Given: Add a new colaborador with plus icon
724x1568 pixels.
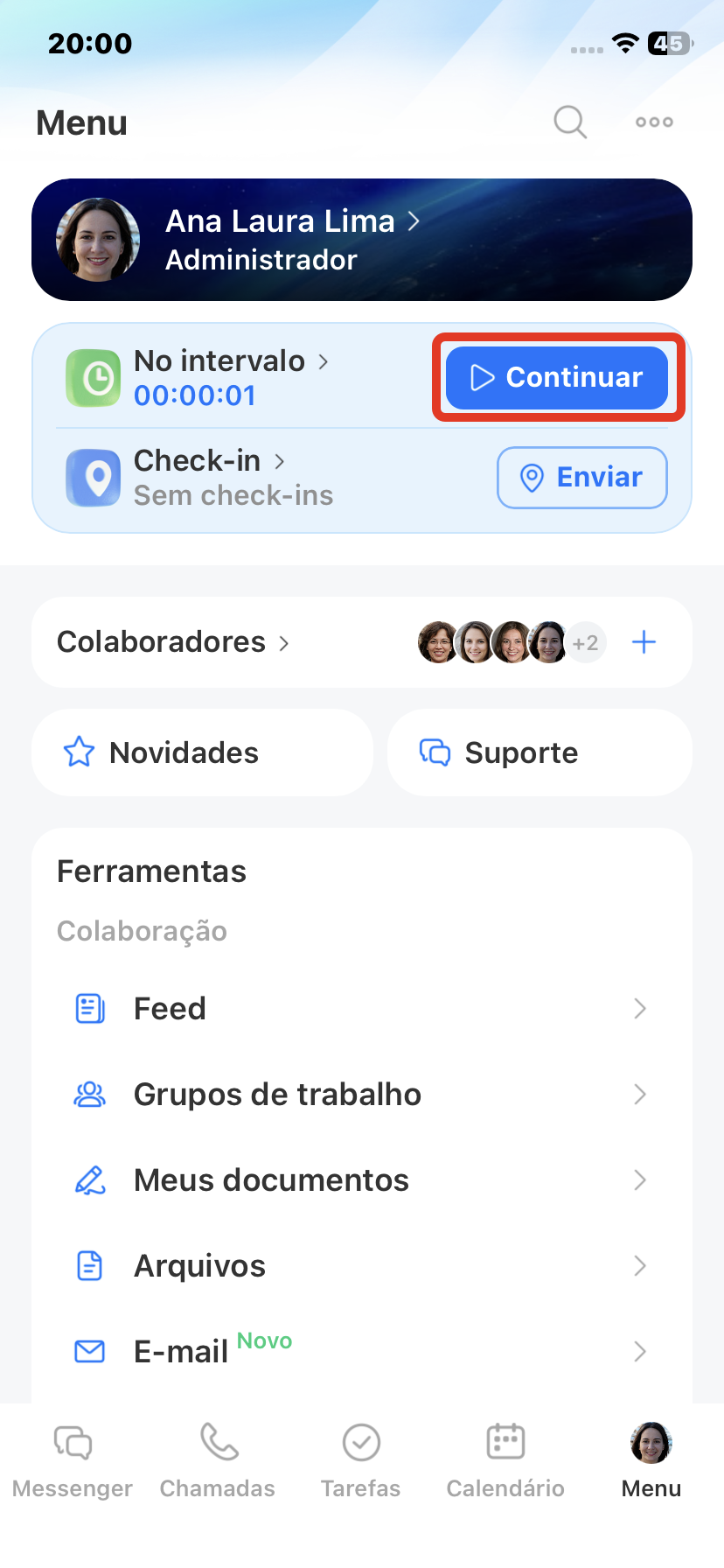Looking at the screenshot, I should 644,642.
